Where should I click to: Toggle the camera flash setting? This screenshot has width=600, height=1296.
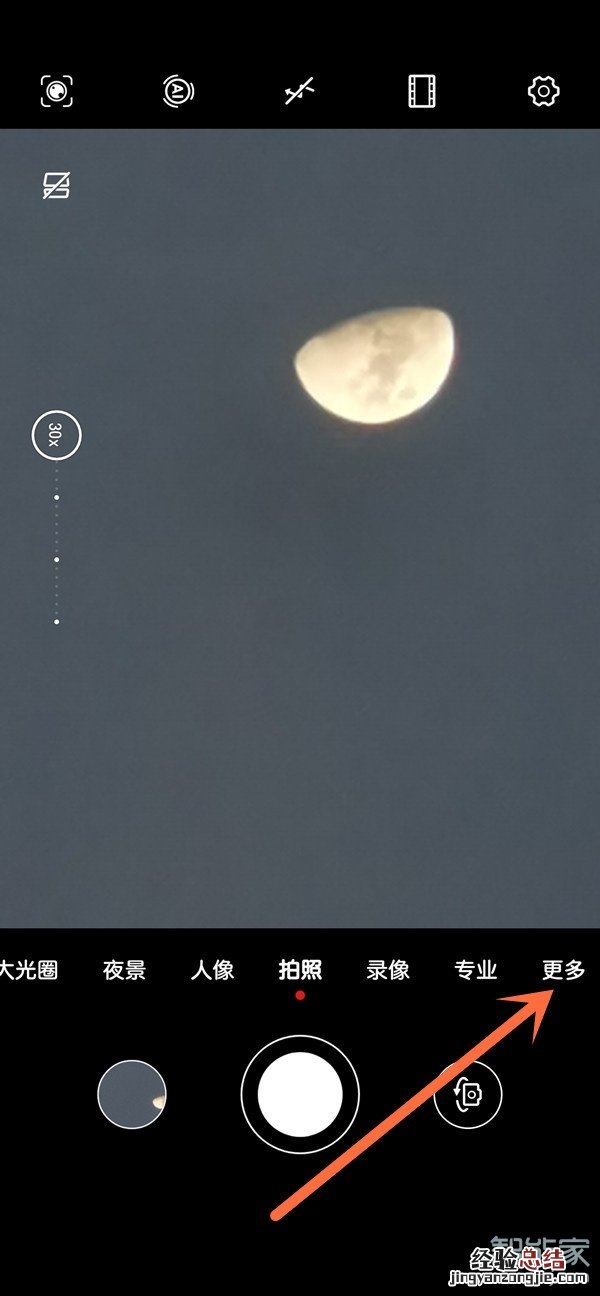[300, 92]
